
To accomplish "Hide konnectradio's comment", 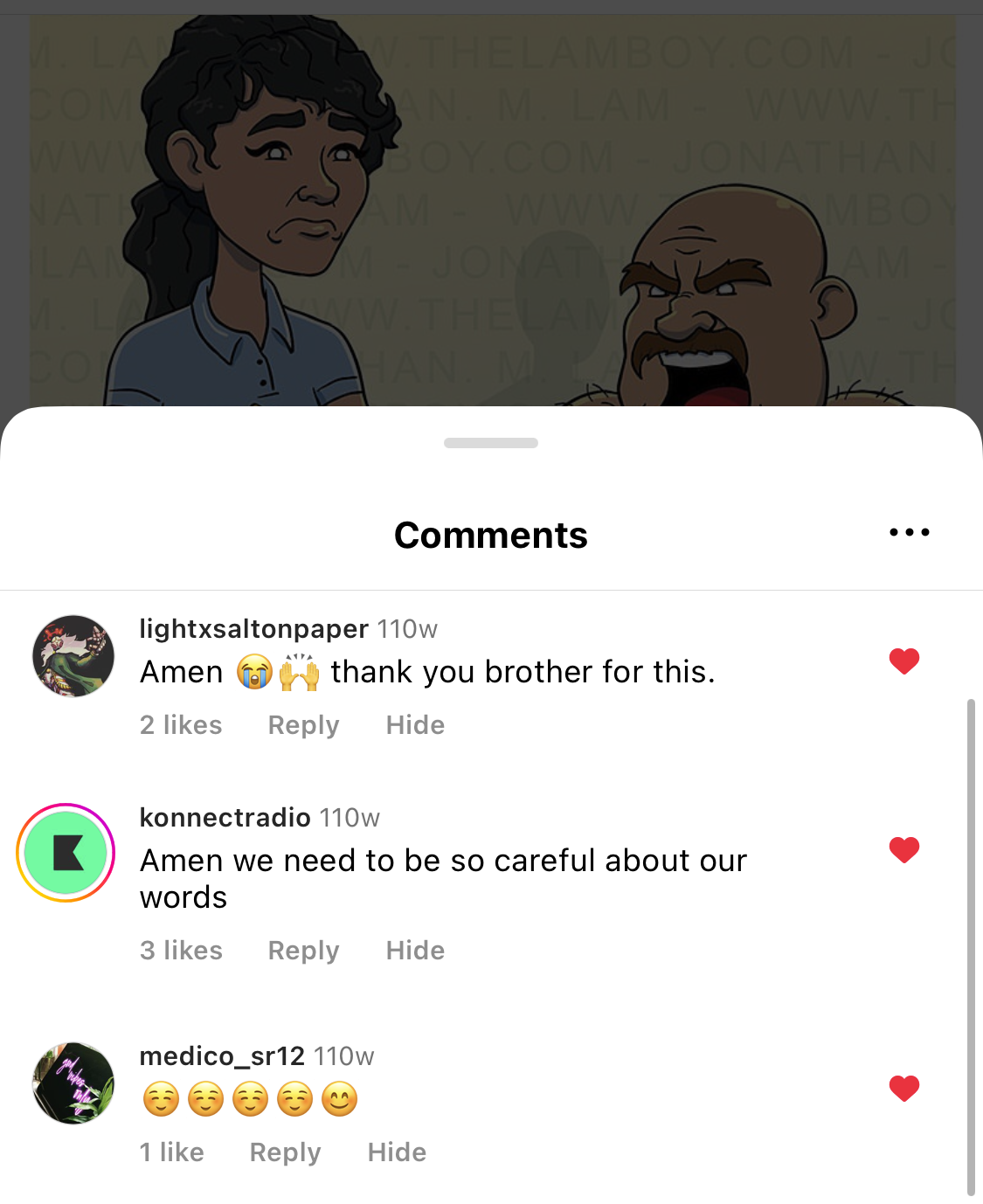I will click(415, 951).
